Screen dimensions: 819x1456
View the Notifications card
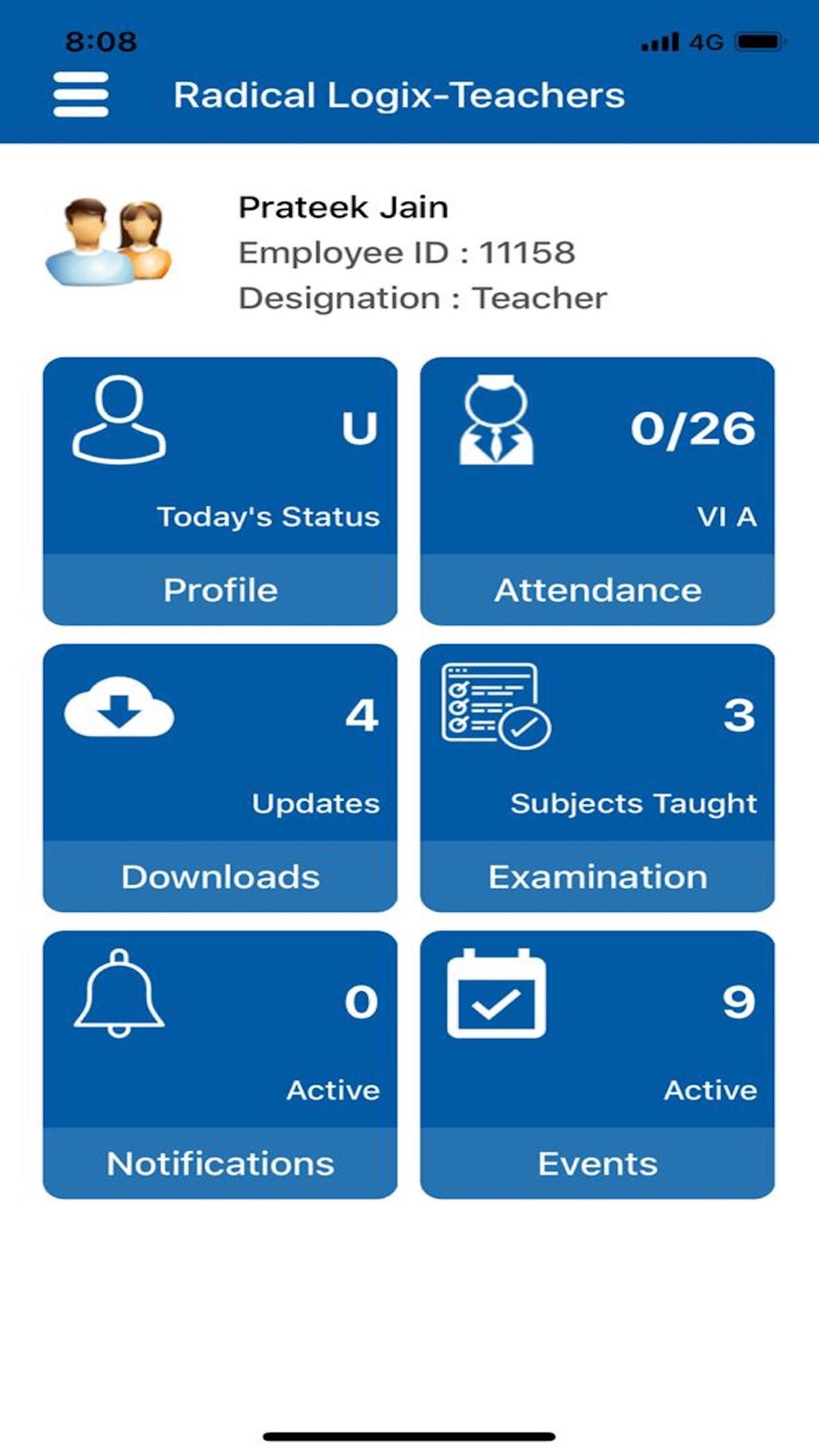[x=219, y=1065]
